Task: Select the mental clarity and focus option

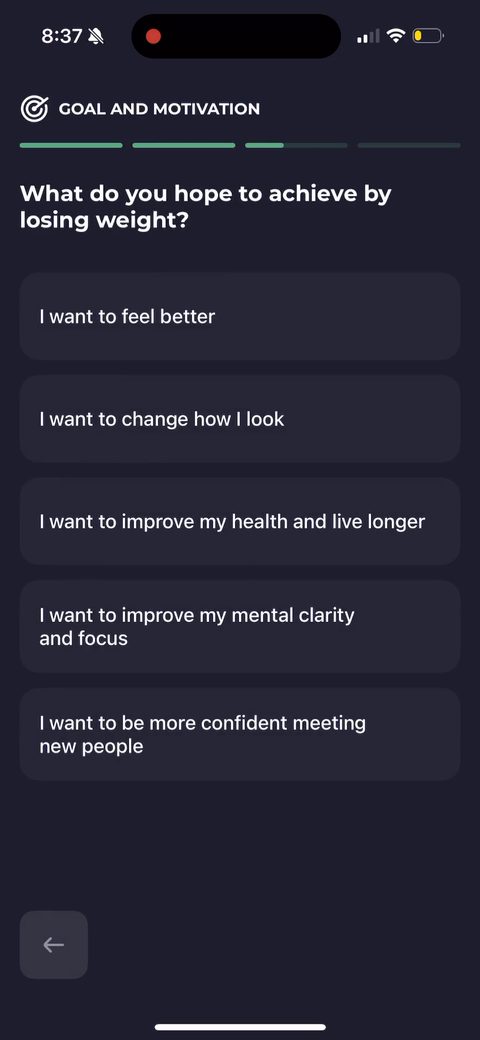Action: [239, 627]
